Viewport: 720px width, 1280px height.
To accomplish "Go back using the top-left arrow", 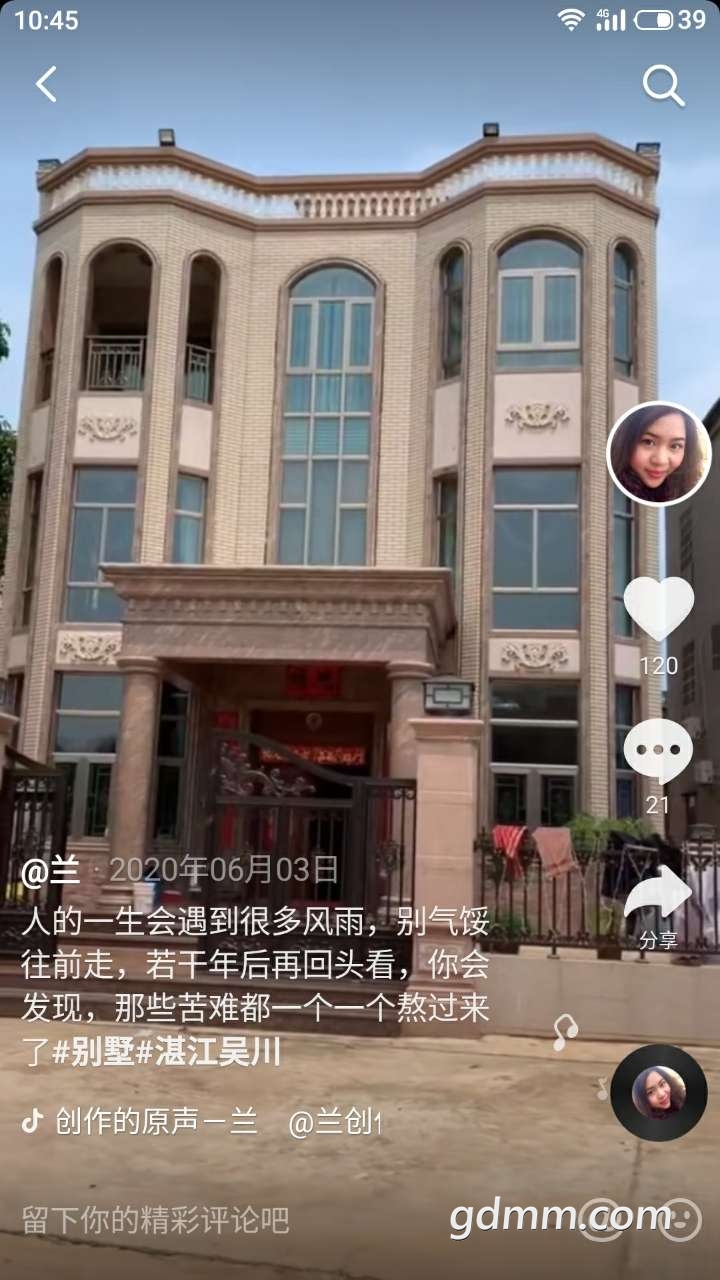I will (46, 85).
